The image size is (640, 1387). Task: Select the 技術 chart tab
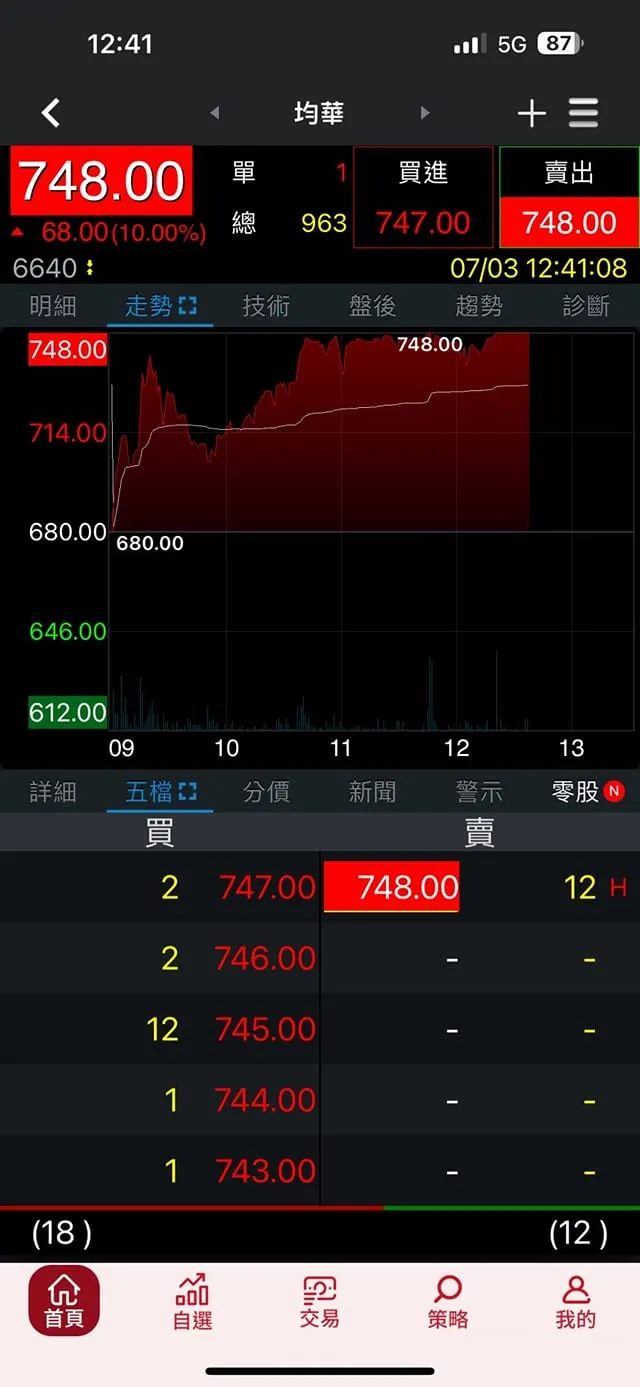266,306
